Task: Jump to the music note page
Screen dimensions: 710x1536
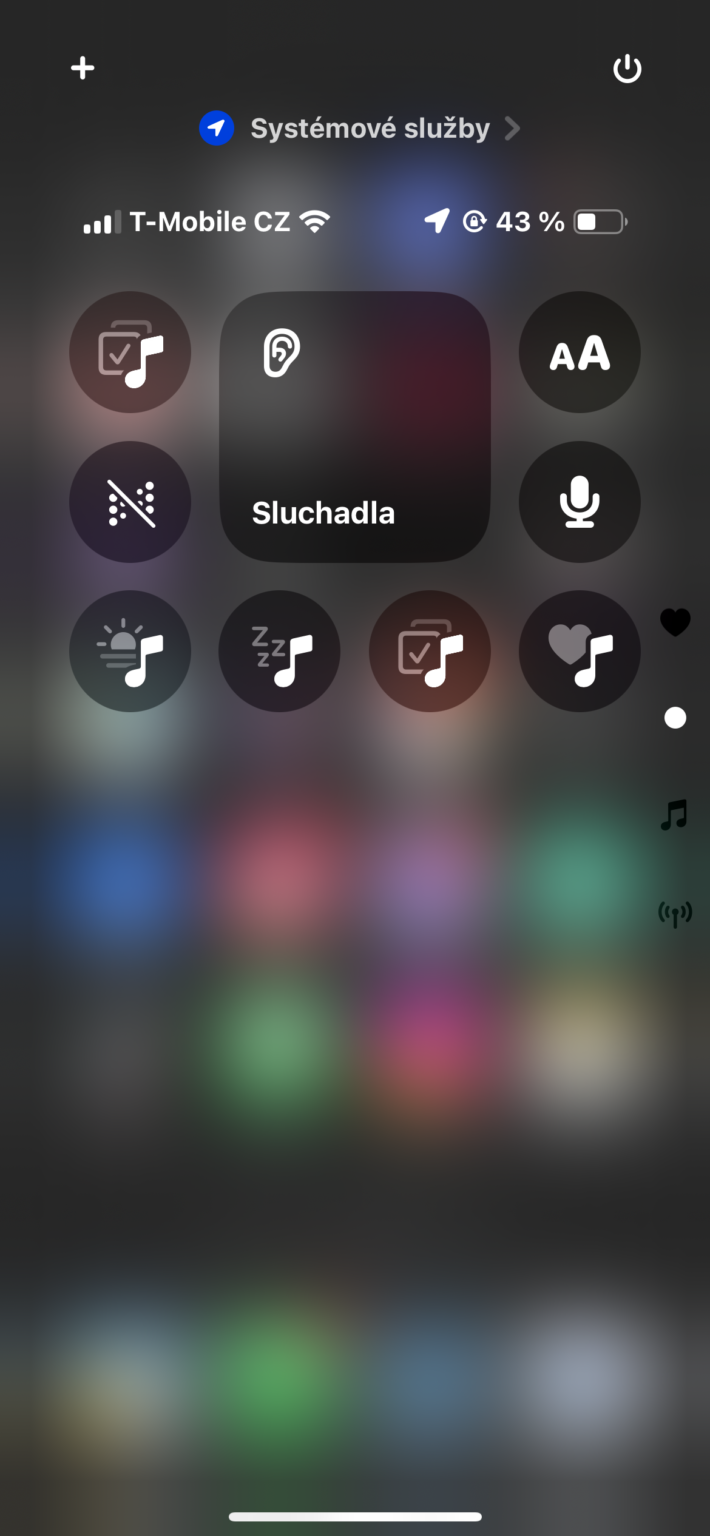Action: click(x=675, y=815)
